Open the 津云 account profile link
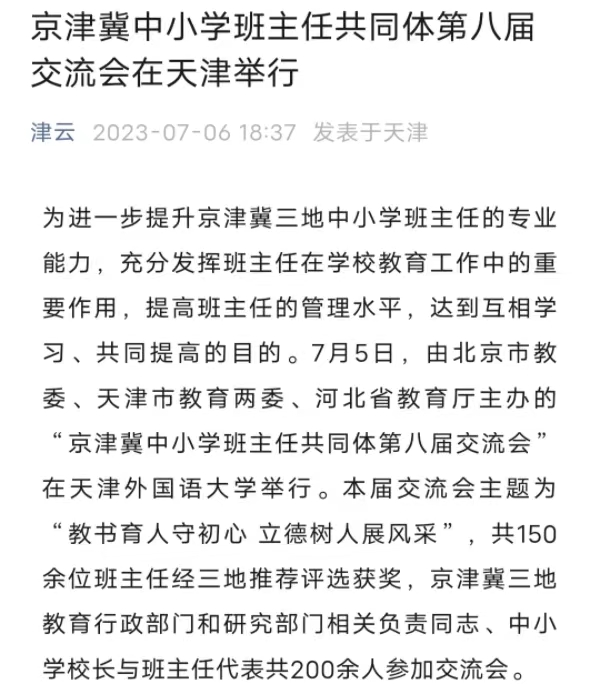Viewport: 600px width, 684px height. pyautogui.click(x=53, y=132)
